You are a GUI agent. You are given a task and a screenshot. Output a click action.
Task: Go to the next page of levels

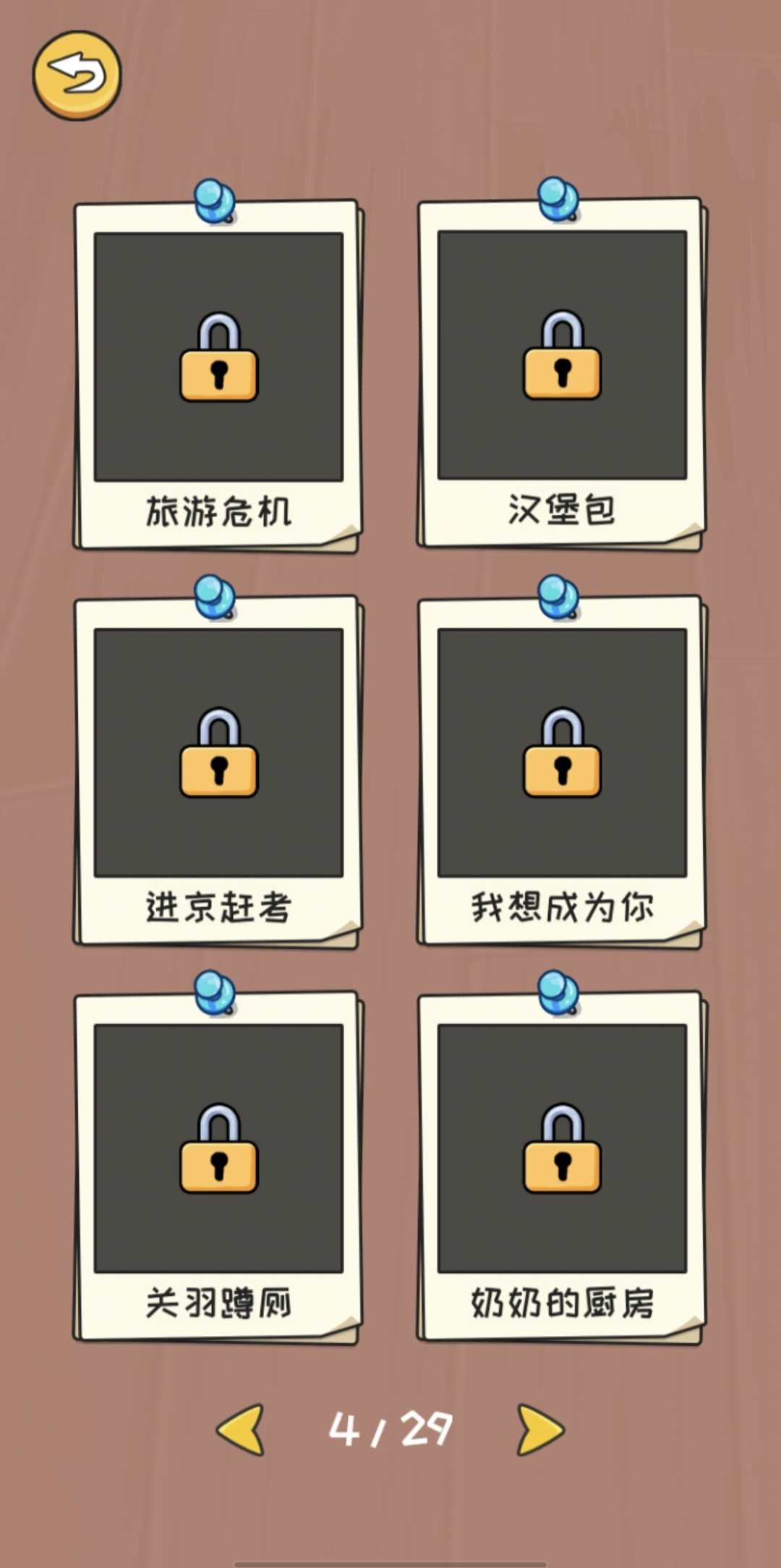(540, 1429)
